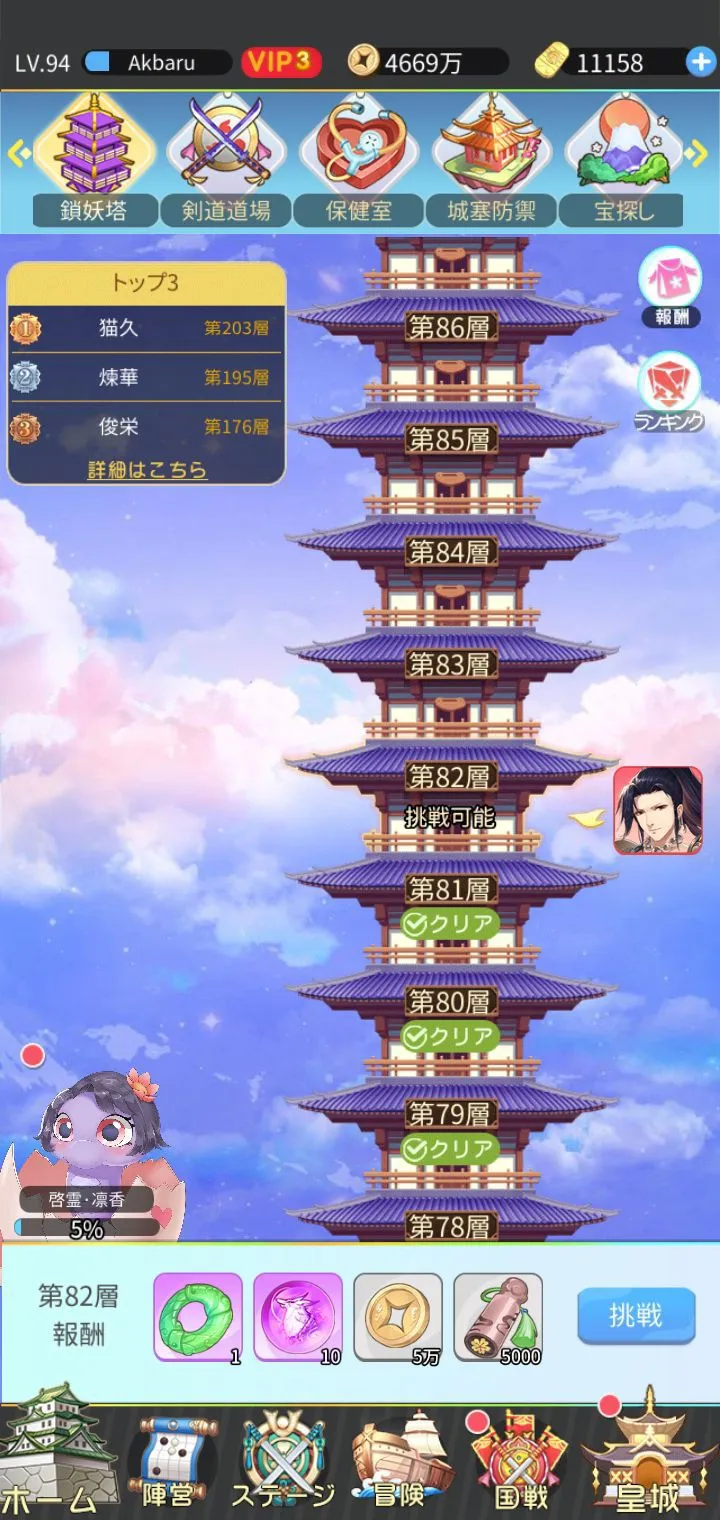View the green jade ring reward item

(x=198, y=1316)
